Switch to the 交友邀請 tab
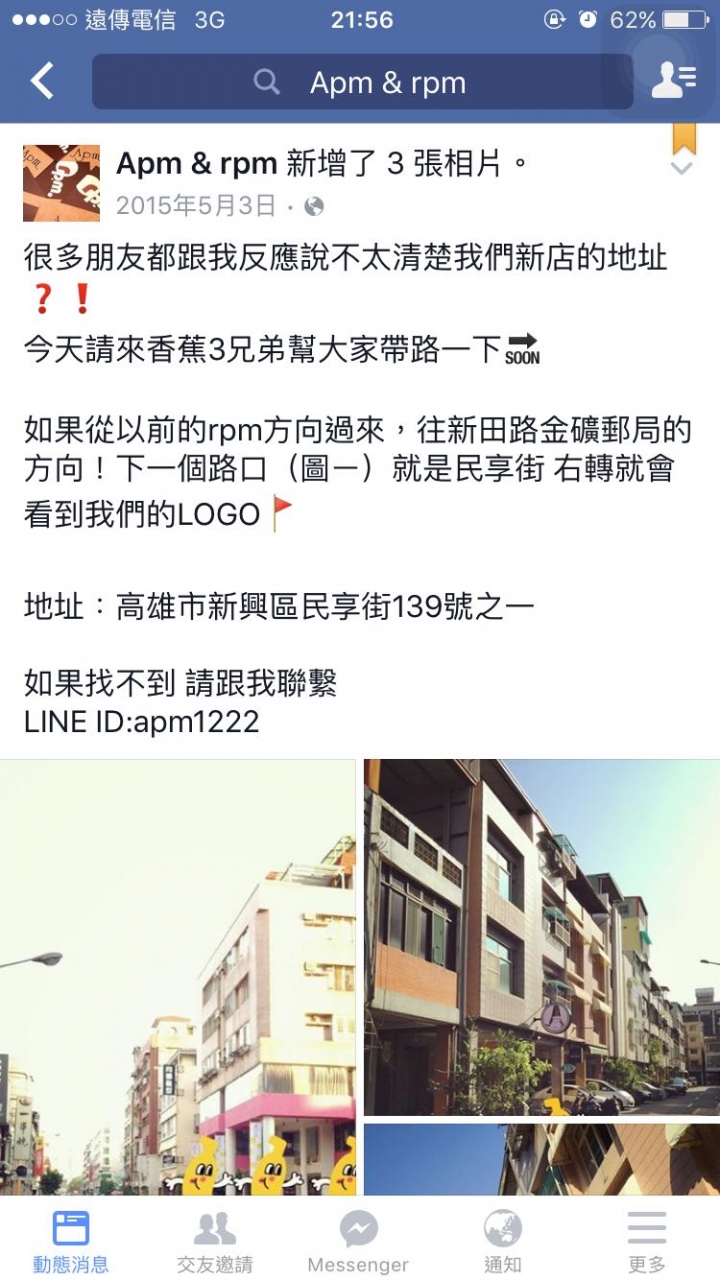The image size is (720, 1280). [x=214, y=1240]
